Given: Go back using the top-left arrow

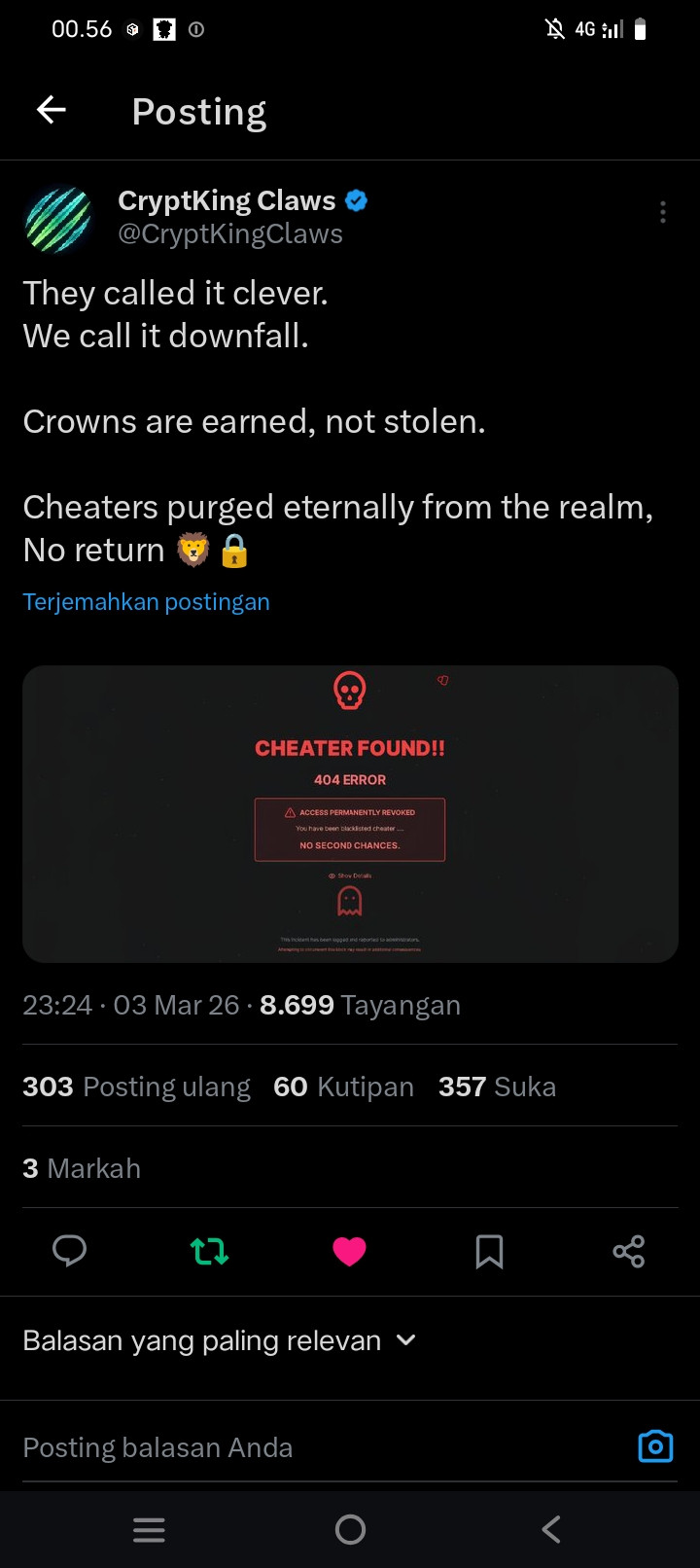Looking at the screenshot, I should (52, 110).
